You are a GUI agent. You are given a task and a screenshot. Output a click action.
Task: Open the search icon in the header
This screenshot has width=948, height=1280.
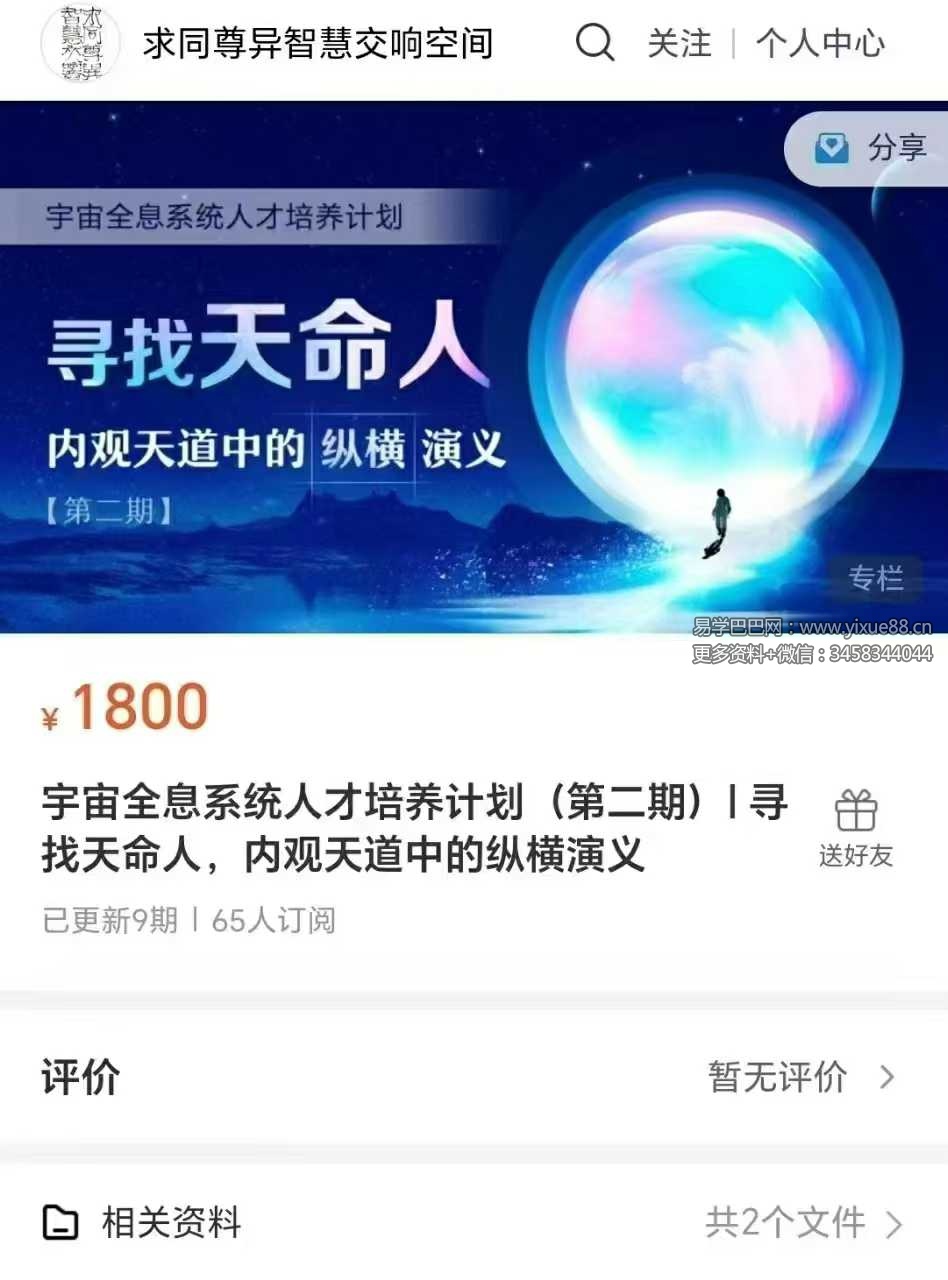coord(594,44)
